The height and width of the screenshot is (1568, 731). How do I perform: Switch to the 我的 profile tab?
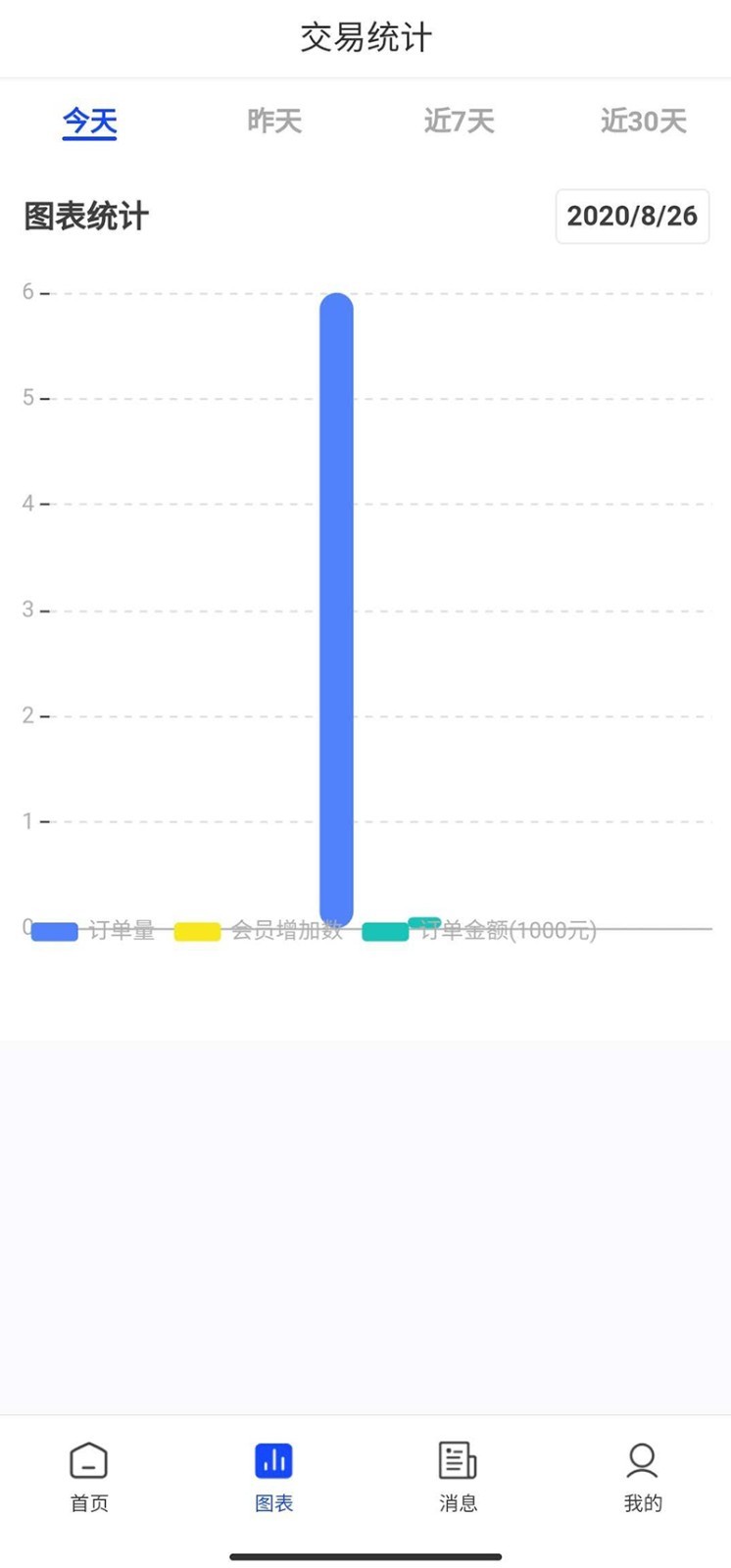643,1477
